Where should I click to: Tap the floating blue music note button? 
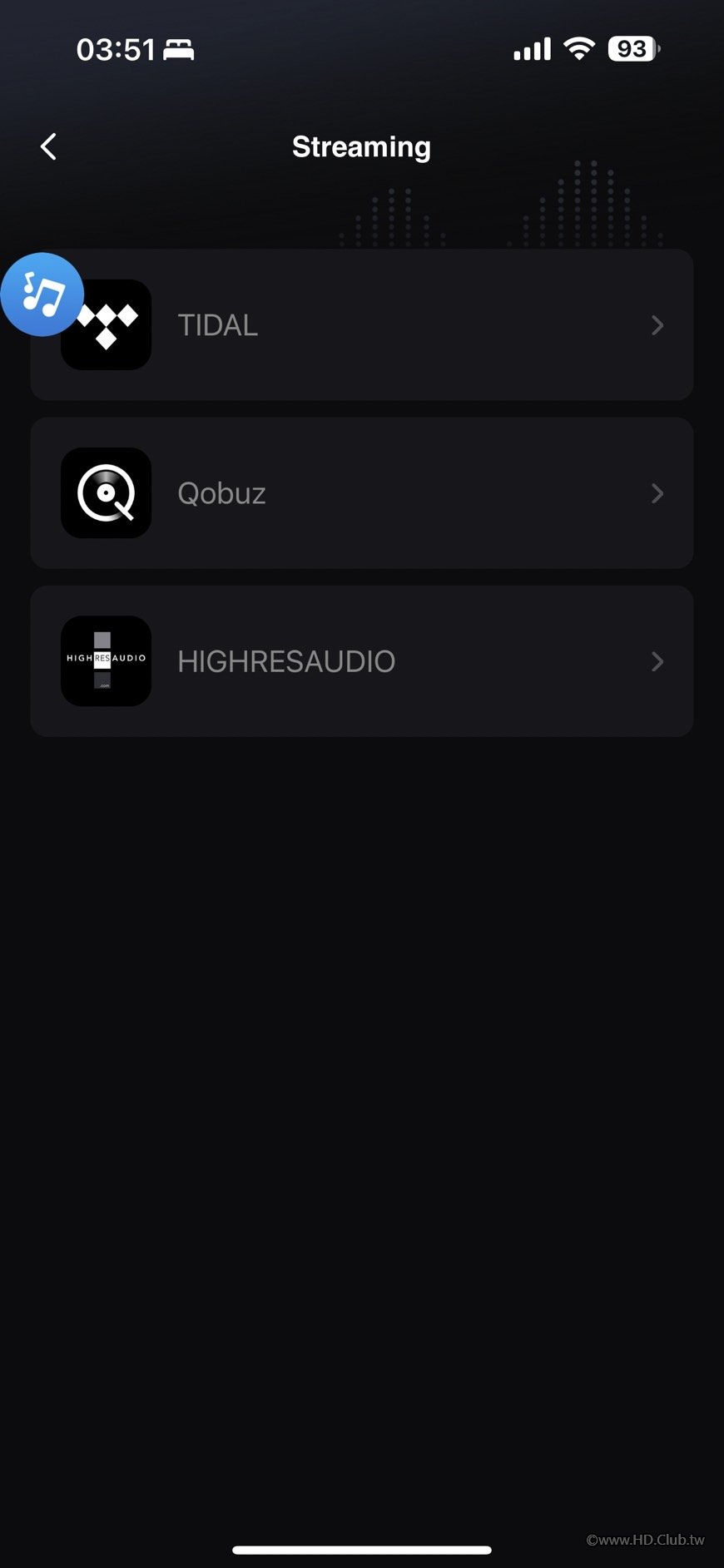42,294
